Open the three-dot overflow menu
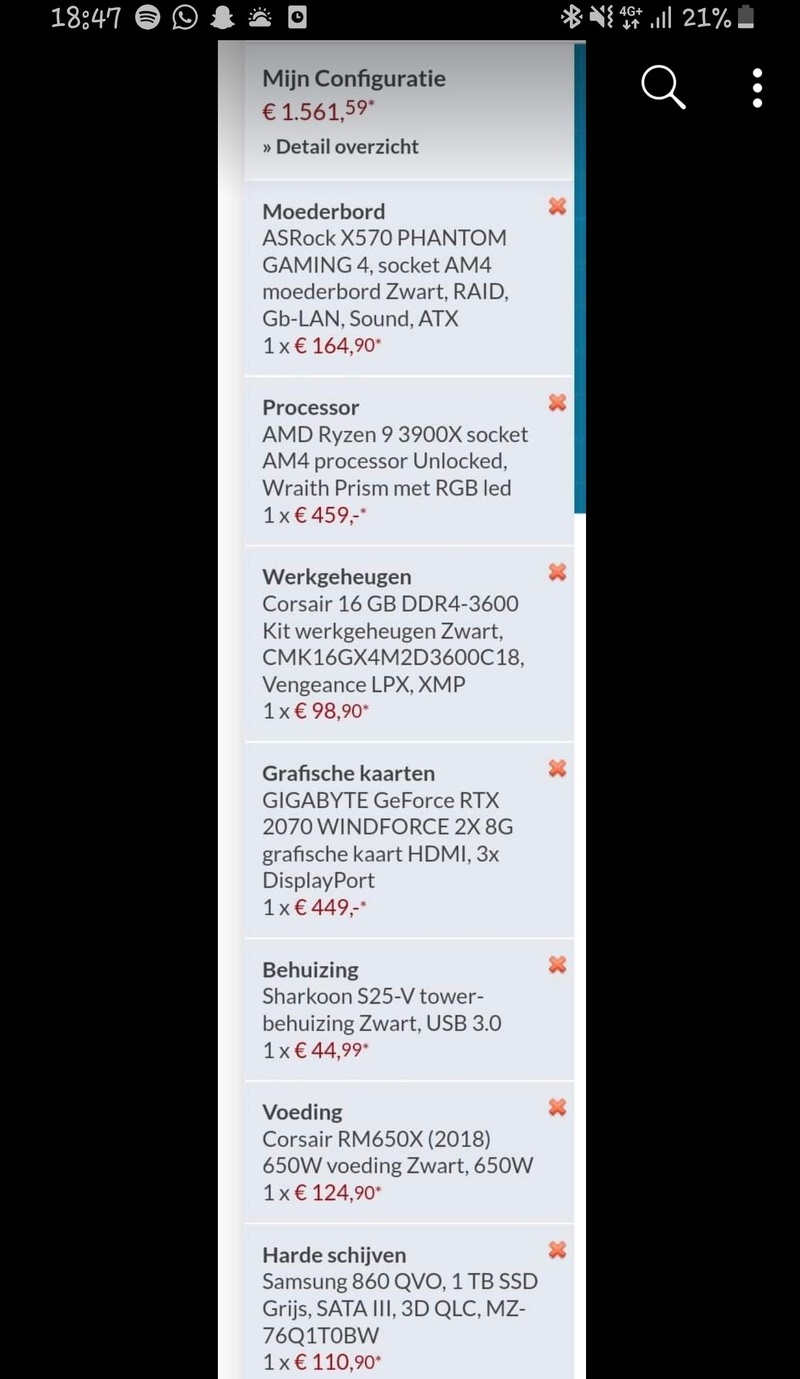Image resolution: width=800 pixels, height=1379 pixels. [757, 89]
